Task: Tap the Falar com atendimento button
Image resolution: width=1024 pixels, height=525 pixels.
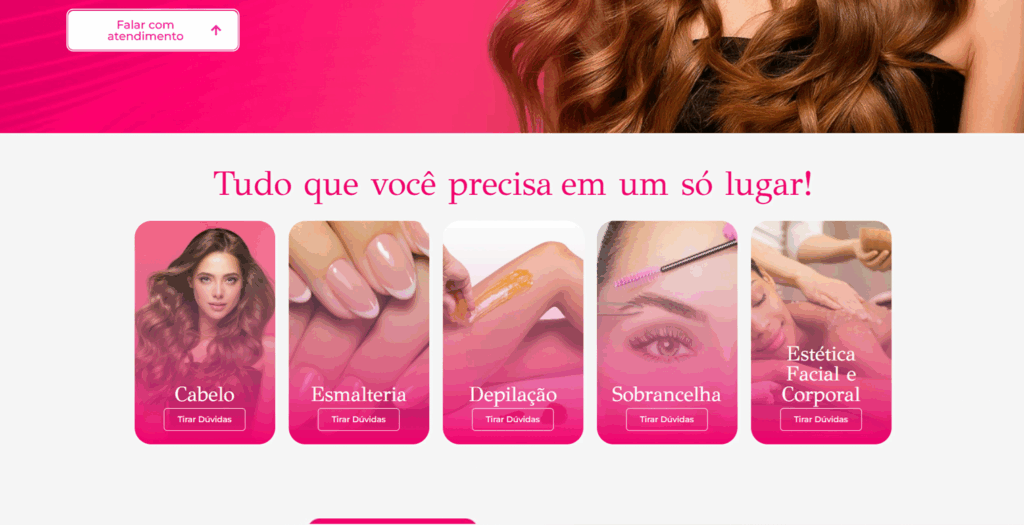Action: click(152, 30)
